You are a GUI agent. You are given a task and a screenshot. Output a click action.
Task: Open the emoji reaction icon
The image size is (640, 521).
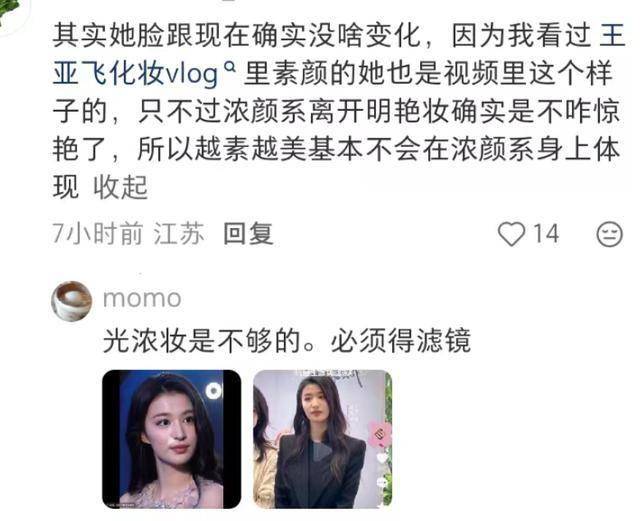pos(609,235)
